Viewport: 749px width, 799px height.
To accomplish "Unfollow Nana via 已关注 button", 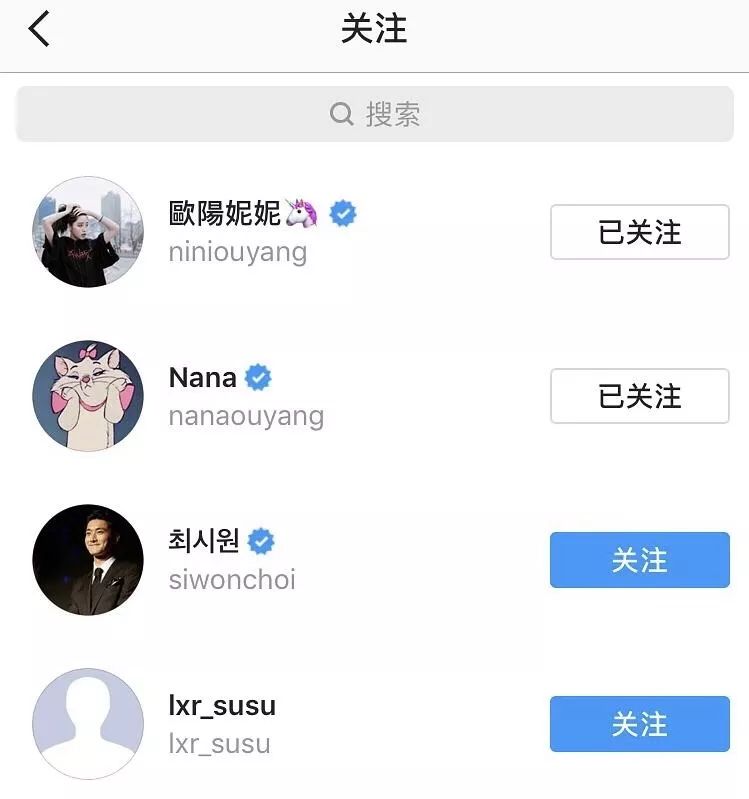I will click(x=639, y=396).
